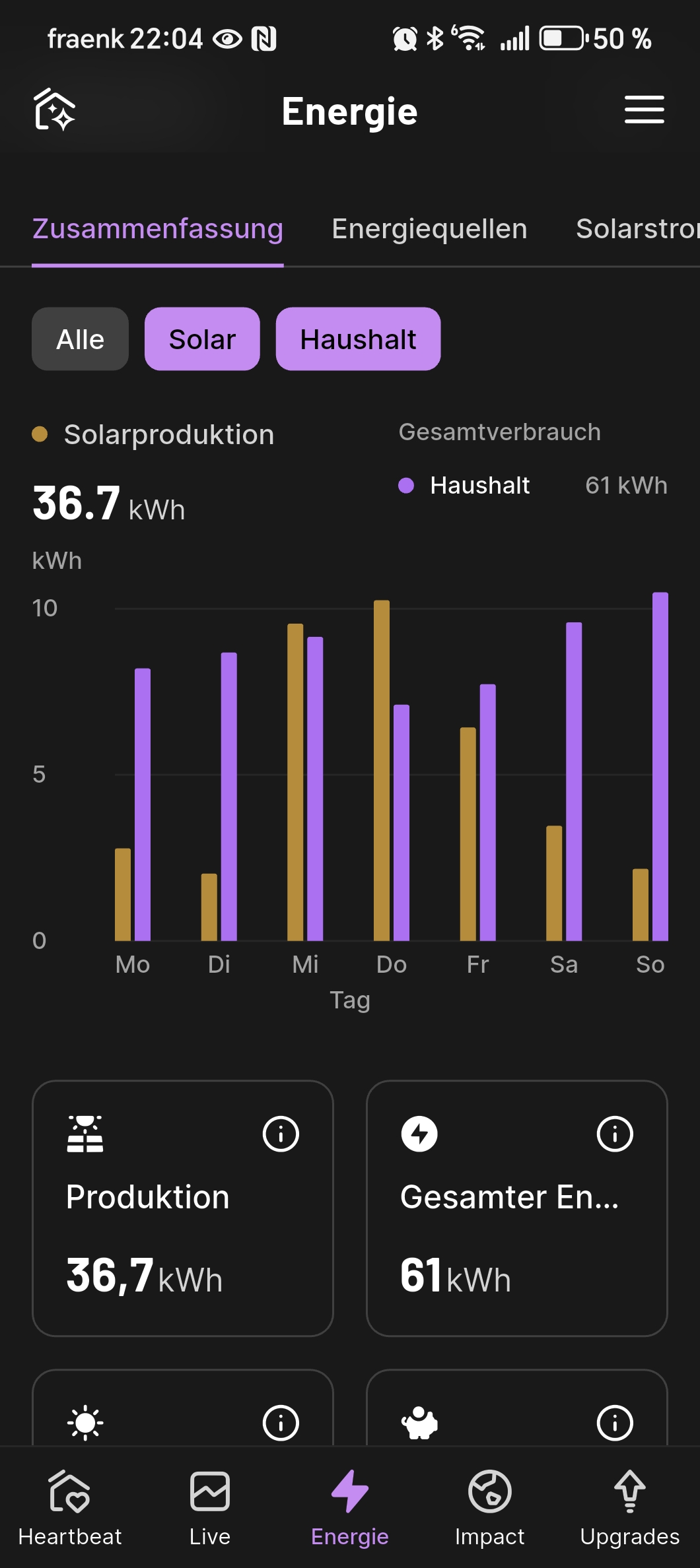Show info for the Produktion card

click(281, 1134)
